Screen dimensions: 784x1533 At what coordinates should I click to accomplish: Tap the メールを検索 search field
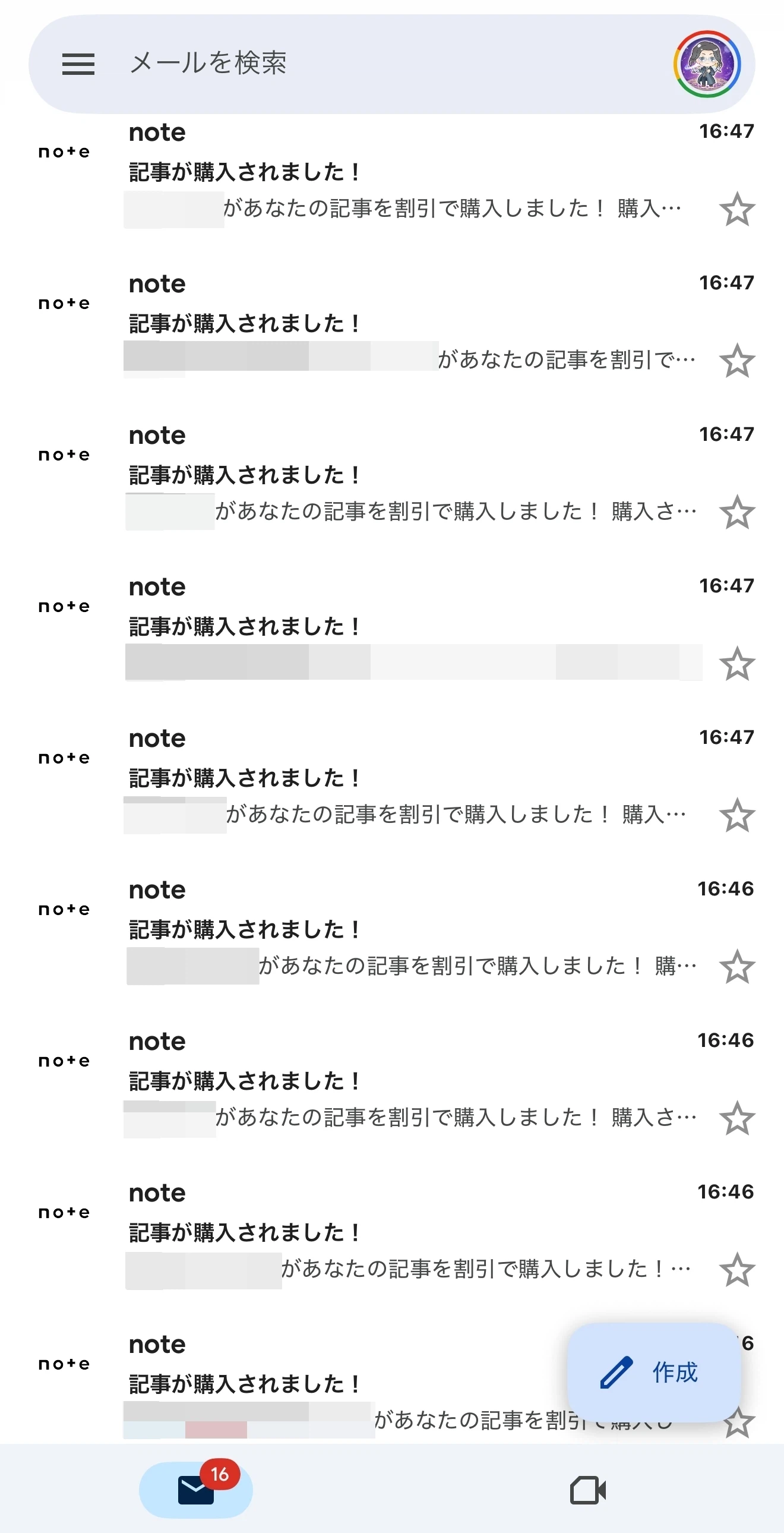(381, 64)
